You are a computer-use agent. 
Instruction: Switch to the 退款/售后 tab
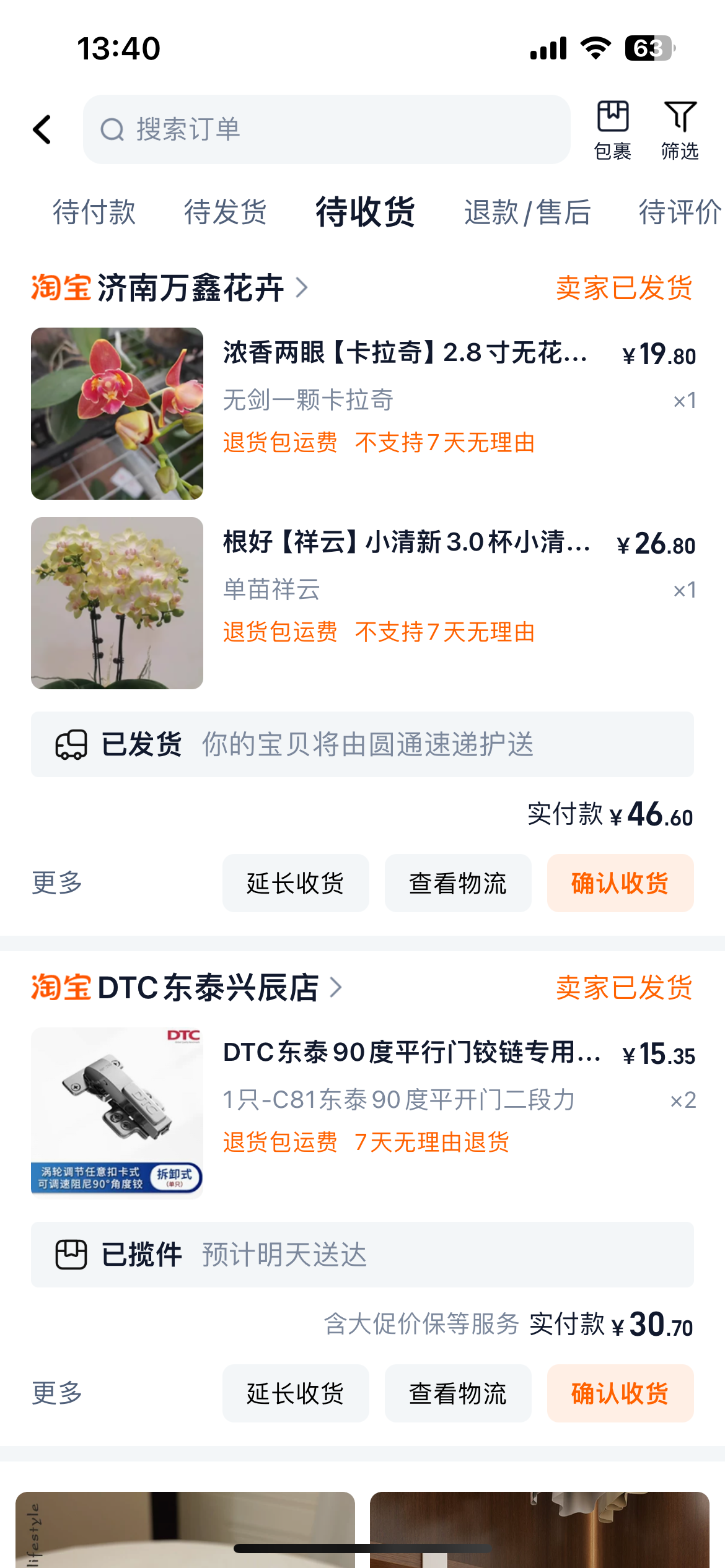coord(527,212)
